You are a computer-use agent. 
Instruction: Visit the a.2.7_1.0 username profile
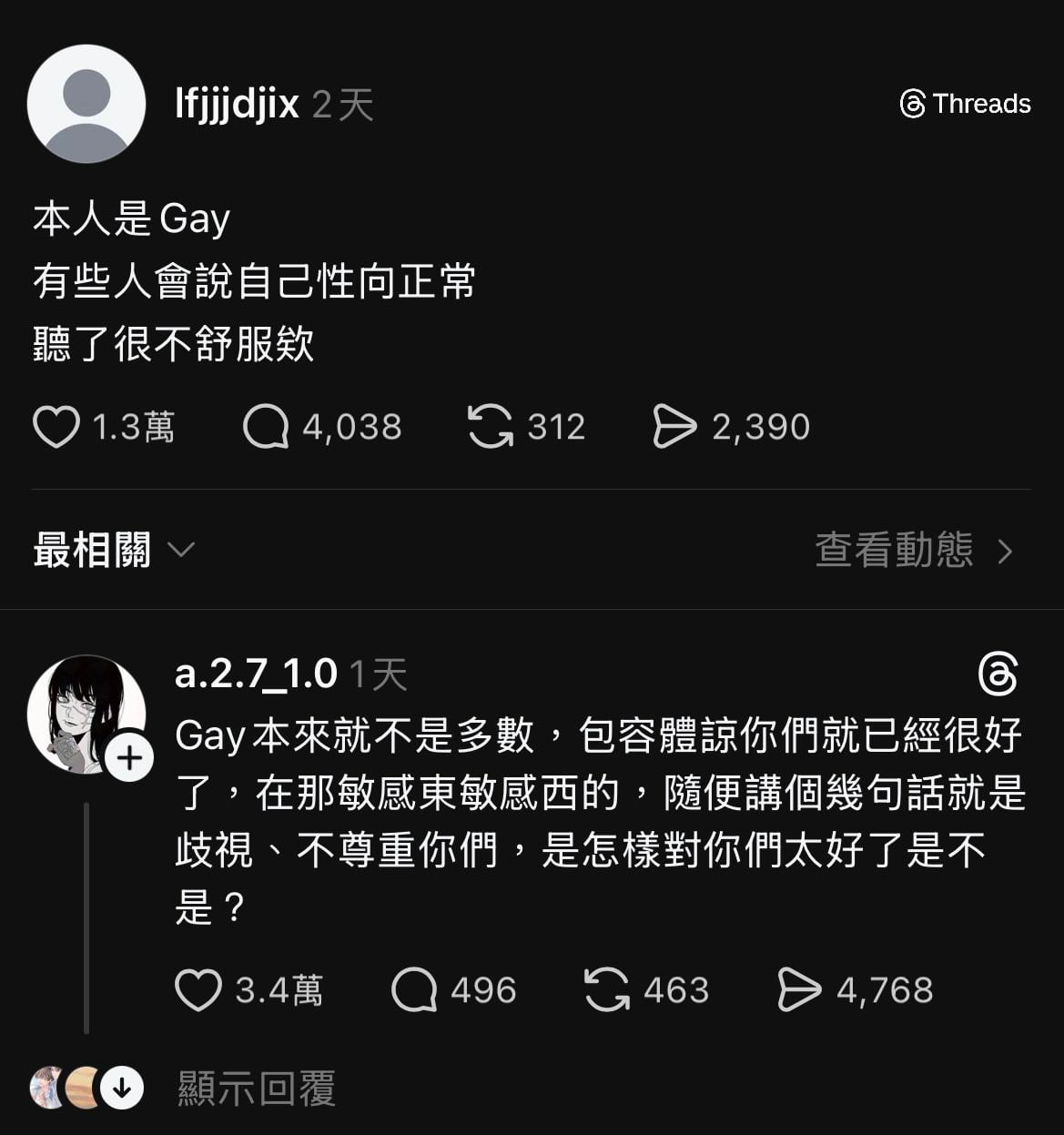coord(256,674)
